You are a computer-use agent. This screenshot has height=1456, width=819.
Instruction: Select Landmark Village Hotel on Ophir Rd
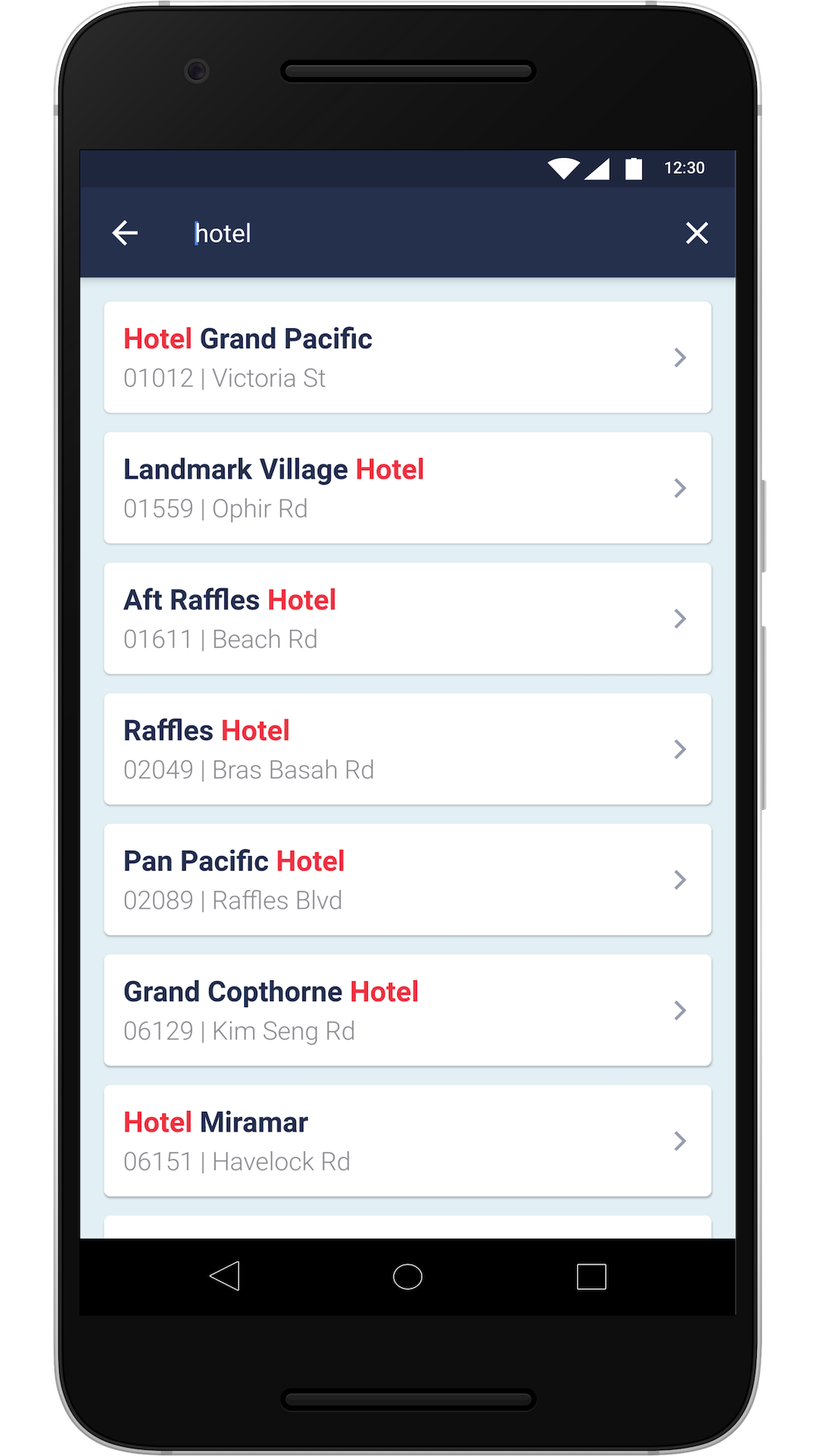pos(407,488)
